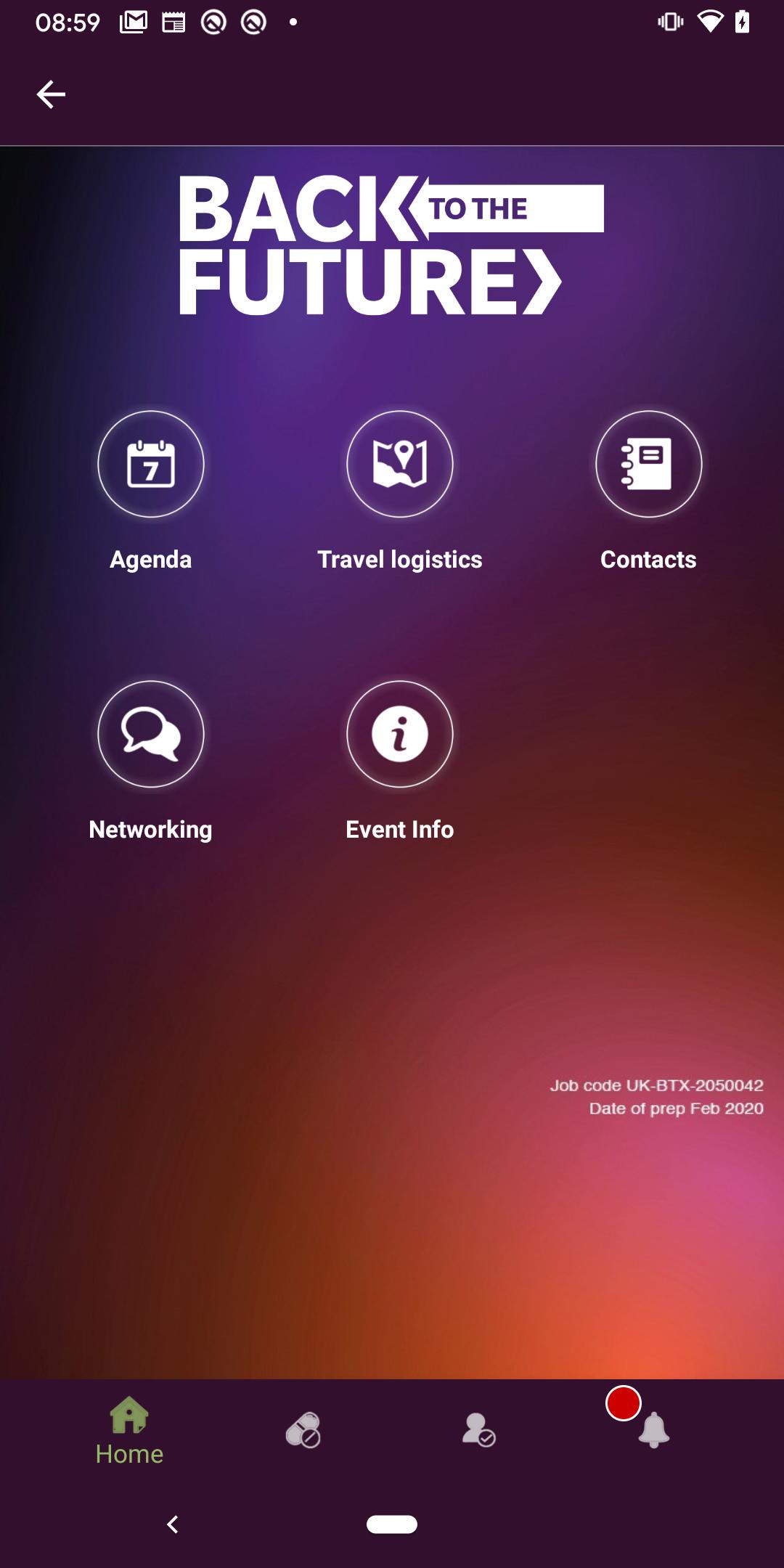This screenshot has width=784, height=1568.
Task: Open the Event Info information icon
Action: (400, 735)
